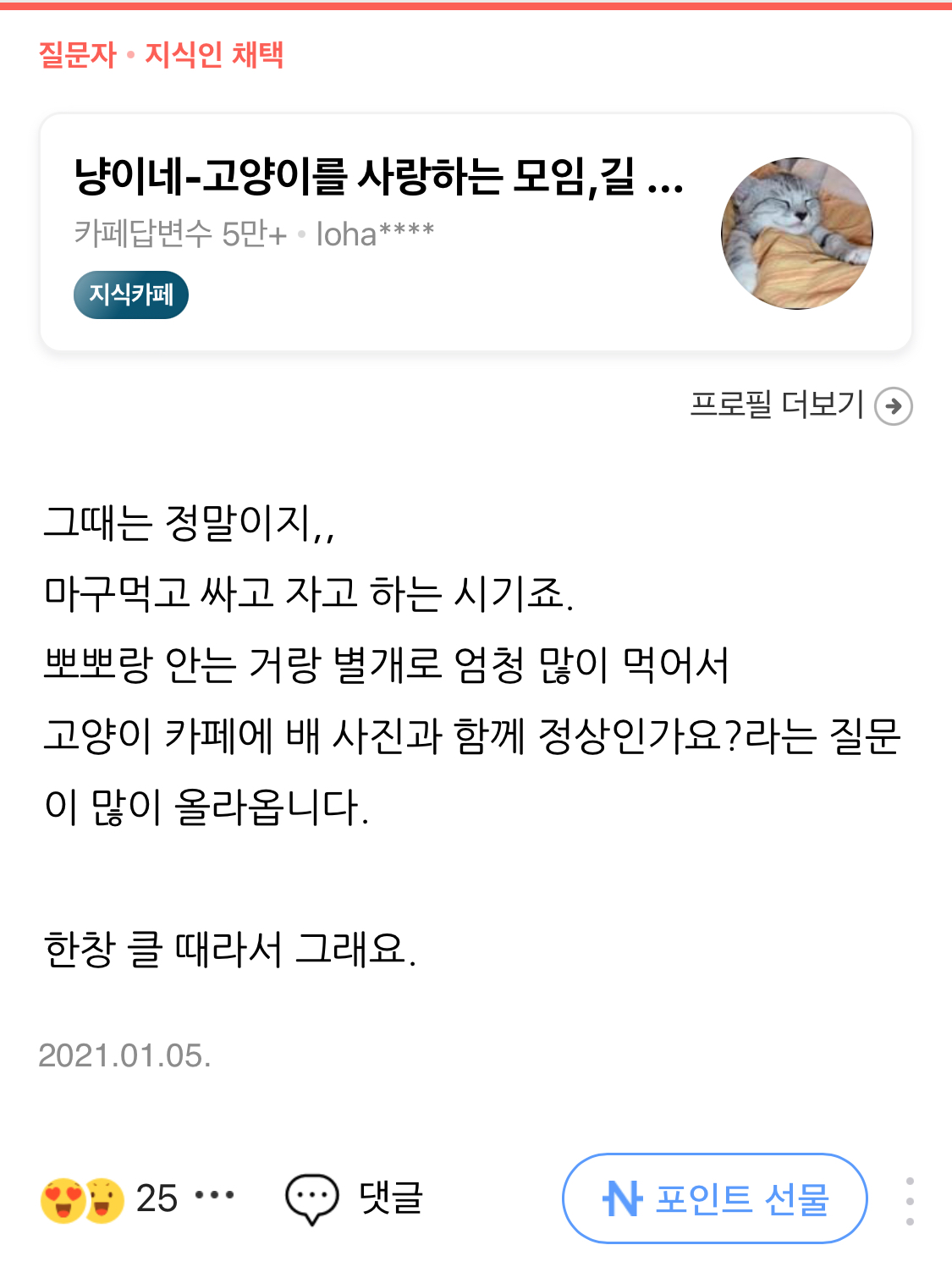The height and width of the screenshot is (1267, 952).
Task: Click the zany face emoji reaction
Action: tap(103, 1197)
